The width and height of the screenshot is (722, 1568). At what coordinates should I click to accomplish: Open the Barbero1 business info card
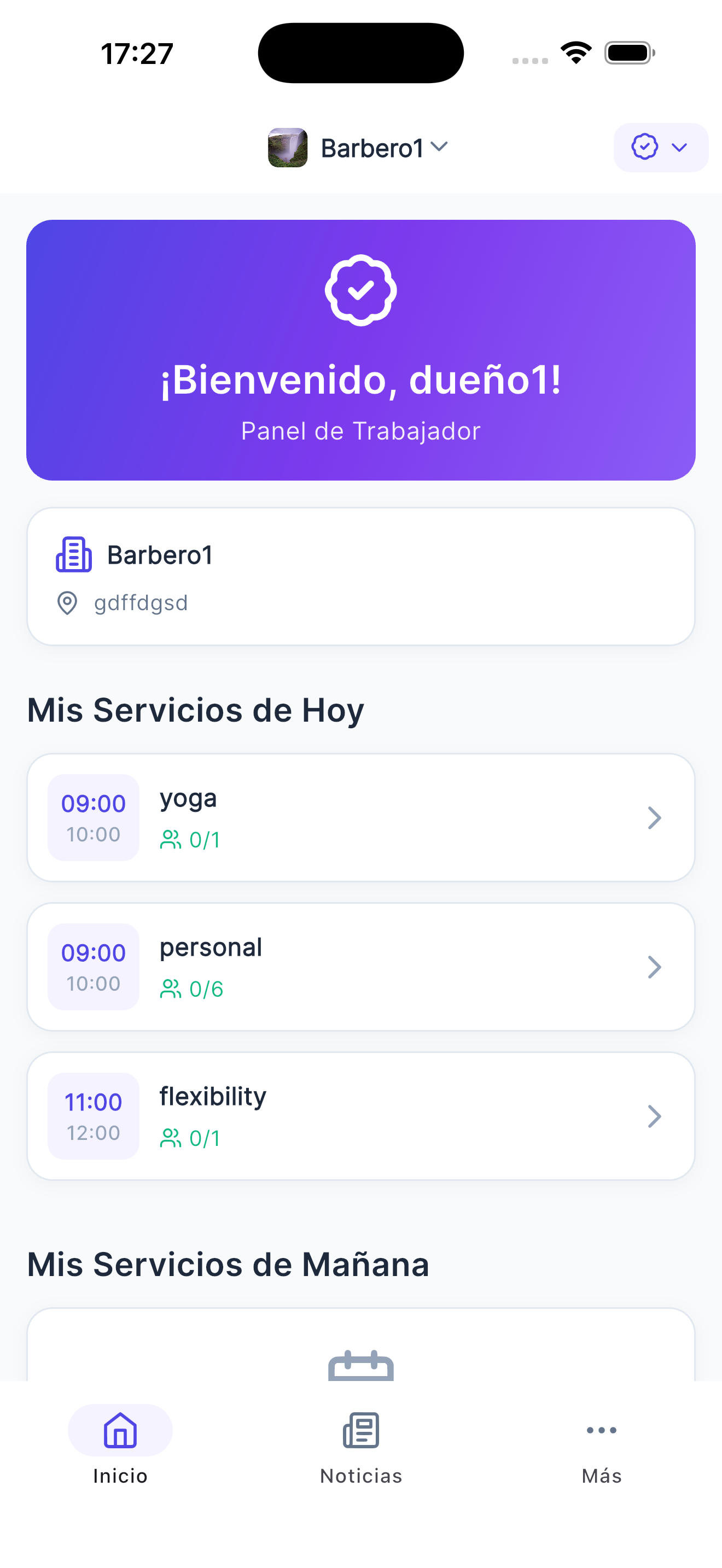[x=360, y=575]
